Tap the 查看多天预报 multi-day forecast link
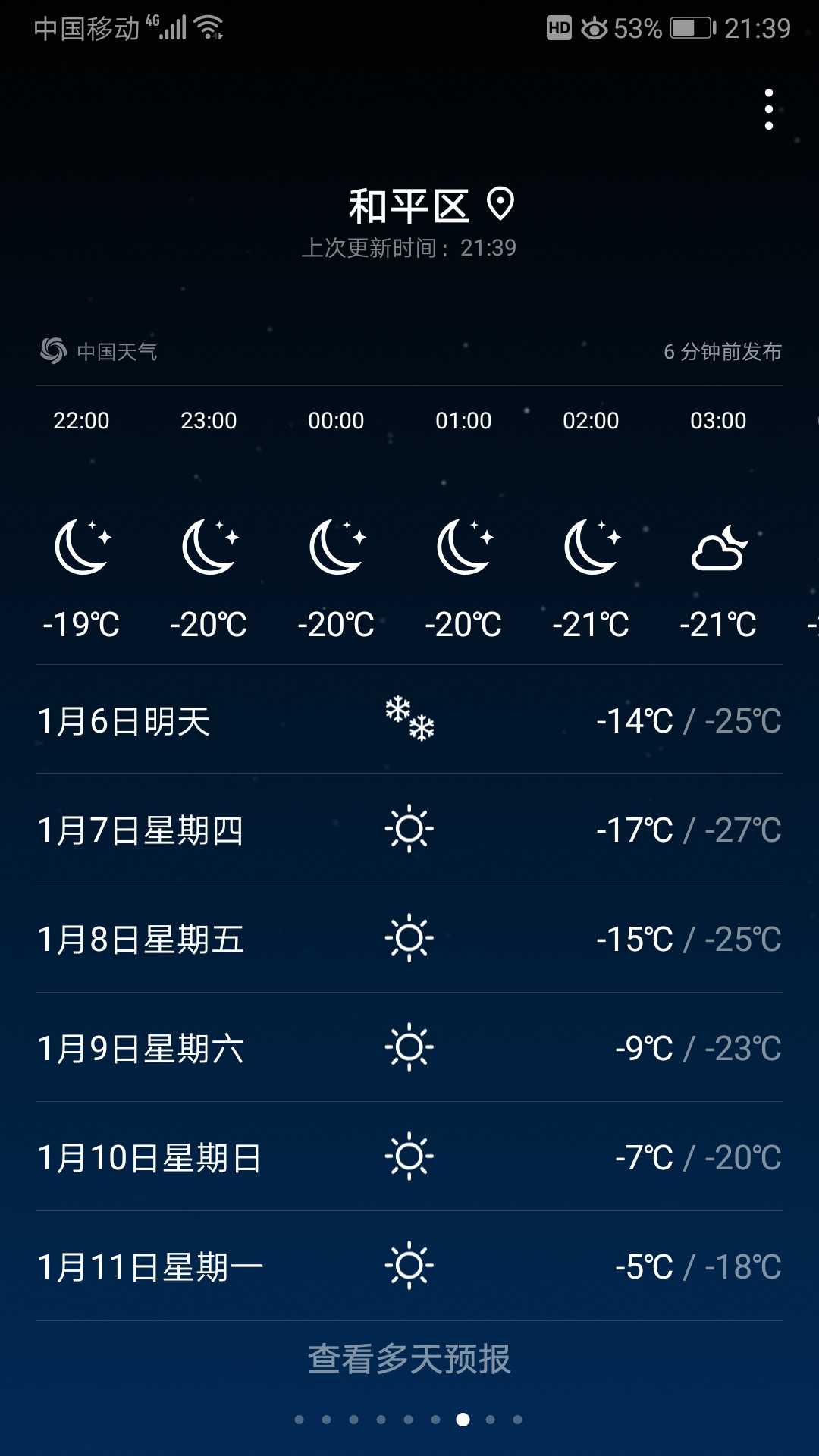 (x=409, y=1358)
